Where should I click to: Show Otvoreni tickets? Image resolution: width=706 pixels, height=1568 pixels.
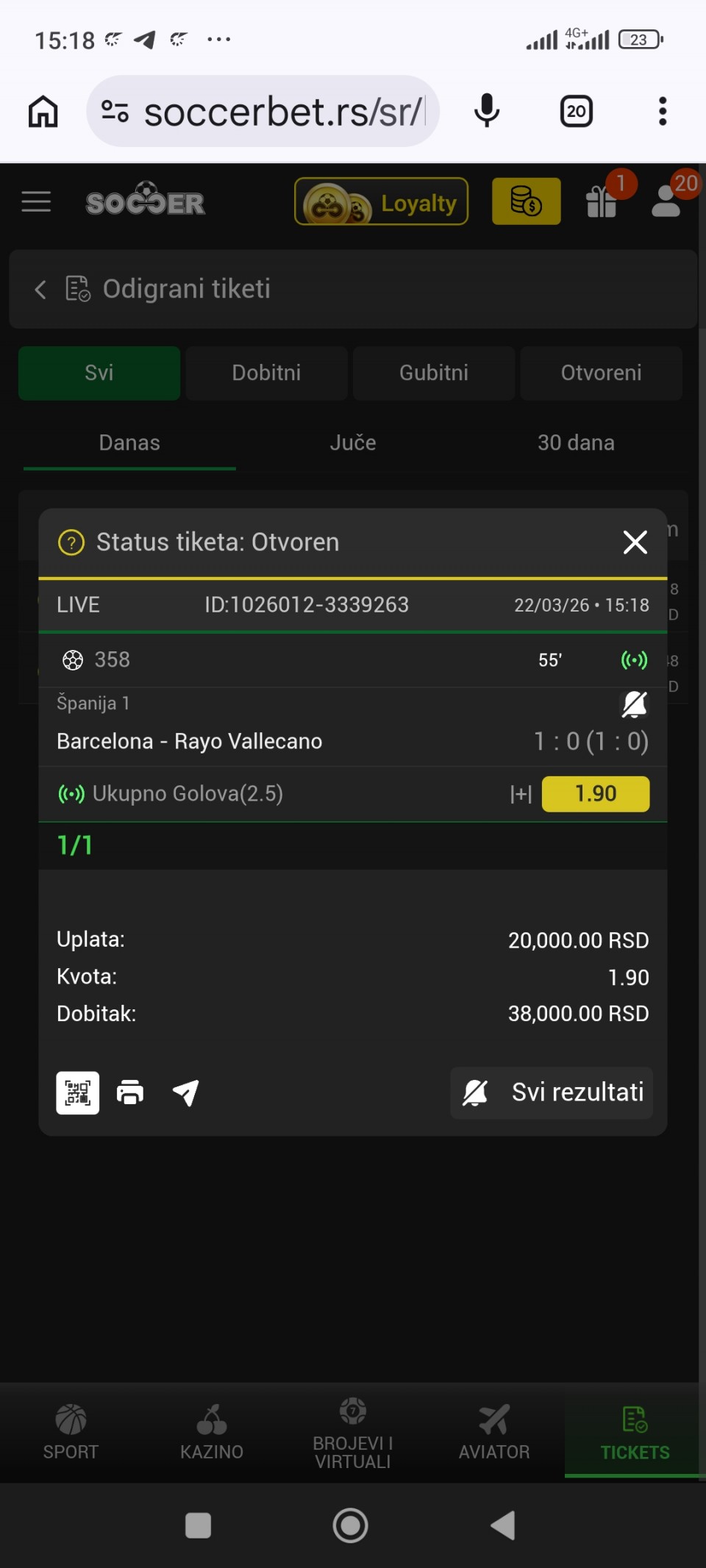pos(601,373)
